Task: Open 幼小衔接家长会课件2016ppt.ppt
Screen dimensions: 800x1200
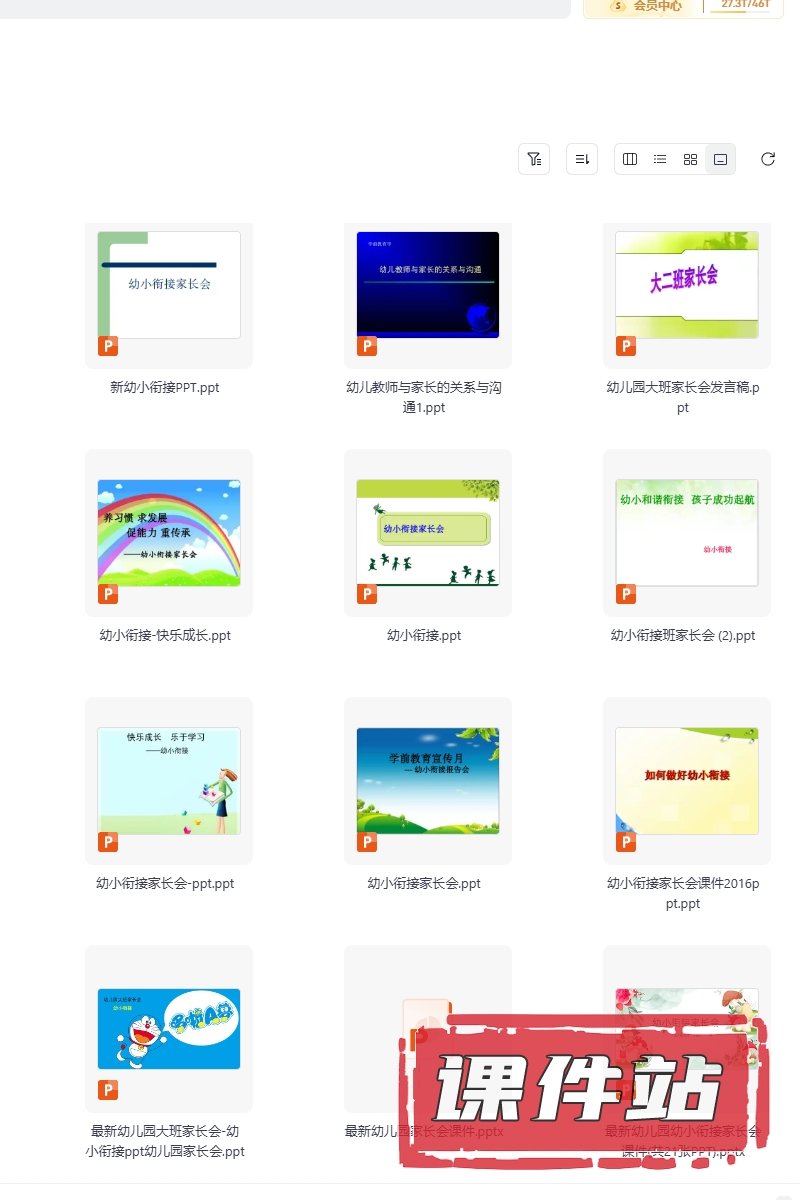Action: (686, 781)
